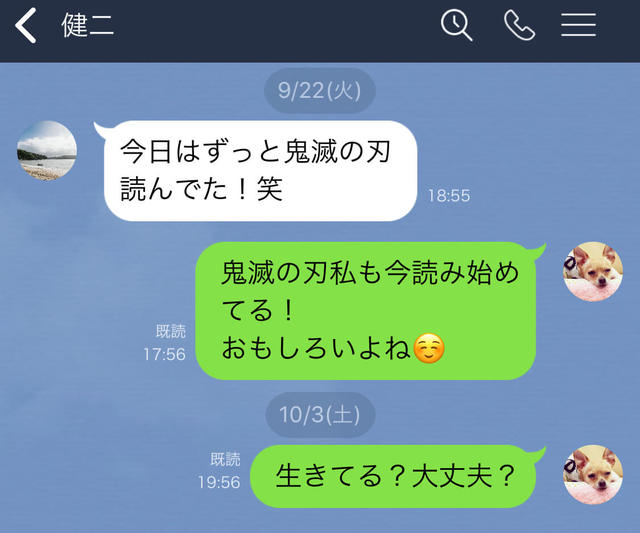Go back from chat with 健二
This screenshot has height=533, width=640.
coord(27,25)
